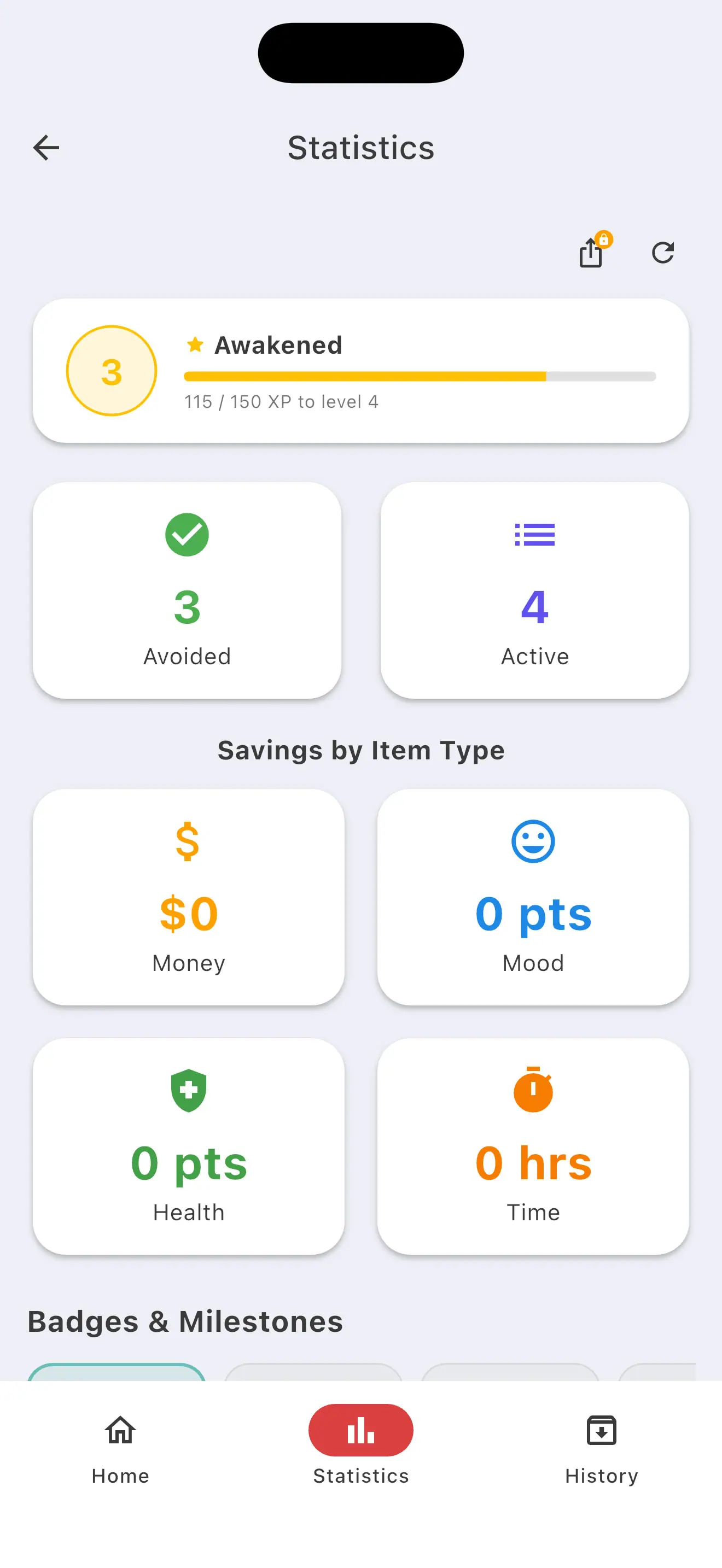Tap the level 3 circle badge
This screenshot has height=1568, width=722.
112,371
